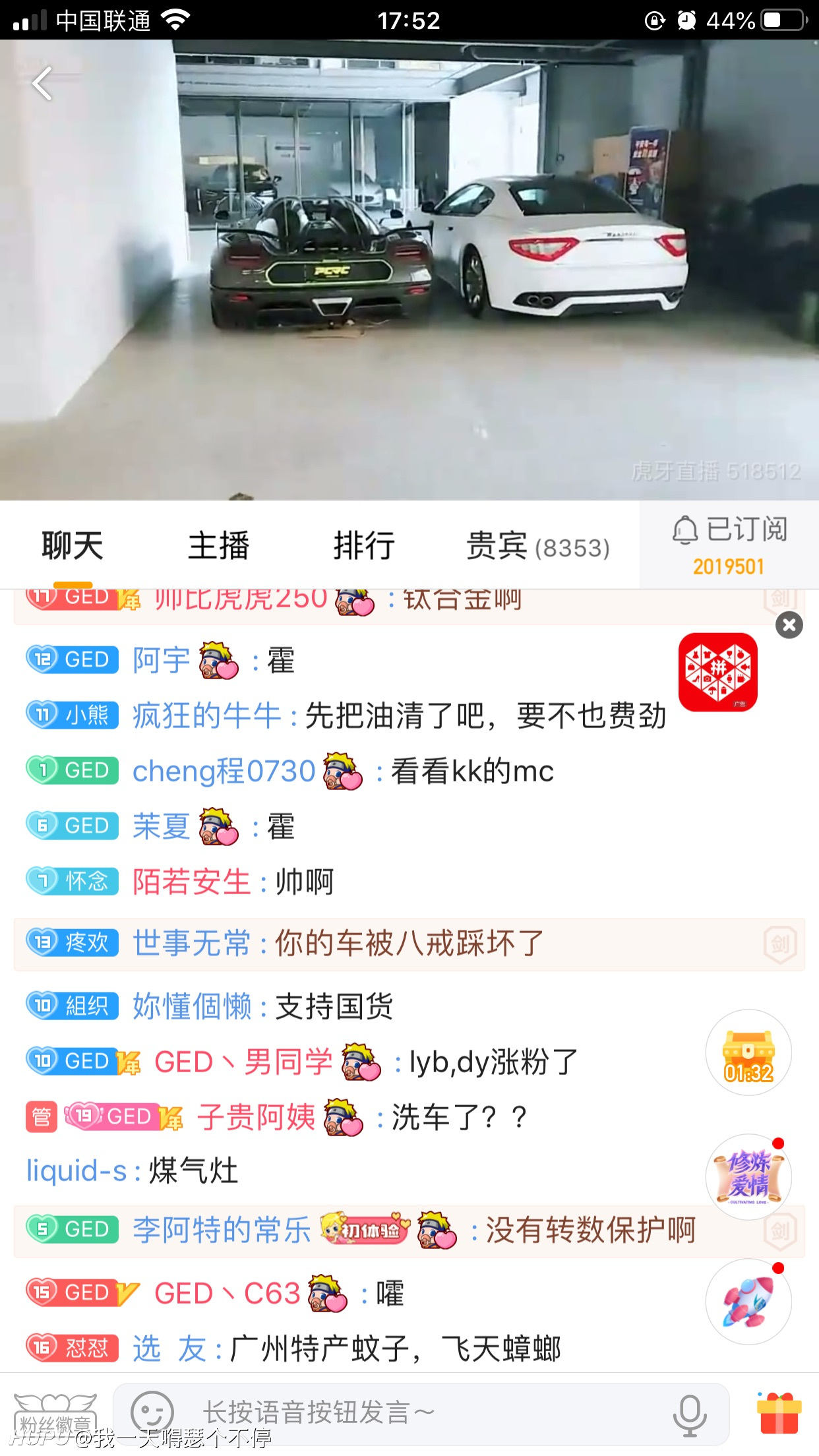This screenshot has width=819, height=1456.
Task: Open the red Pinduoduo advertisement
Action: coord(718,672)
